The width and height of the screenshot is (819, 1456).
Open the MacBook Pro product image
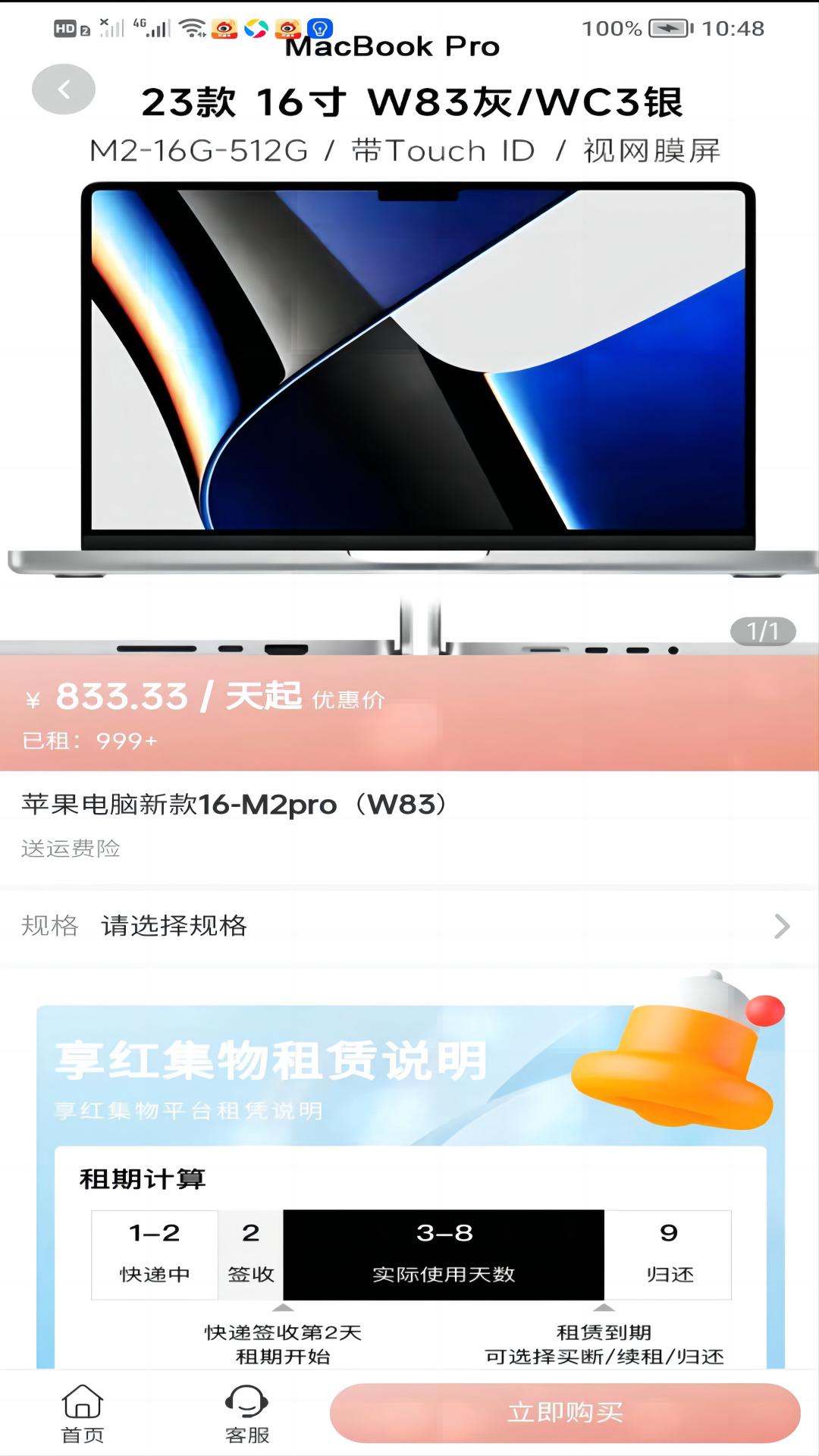click(x=409, y=379)
